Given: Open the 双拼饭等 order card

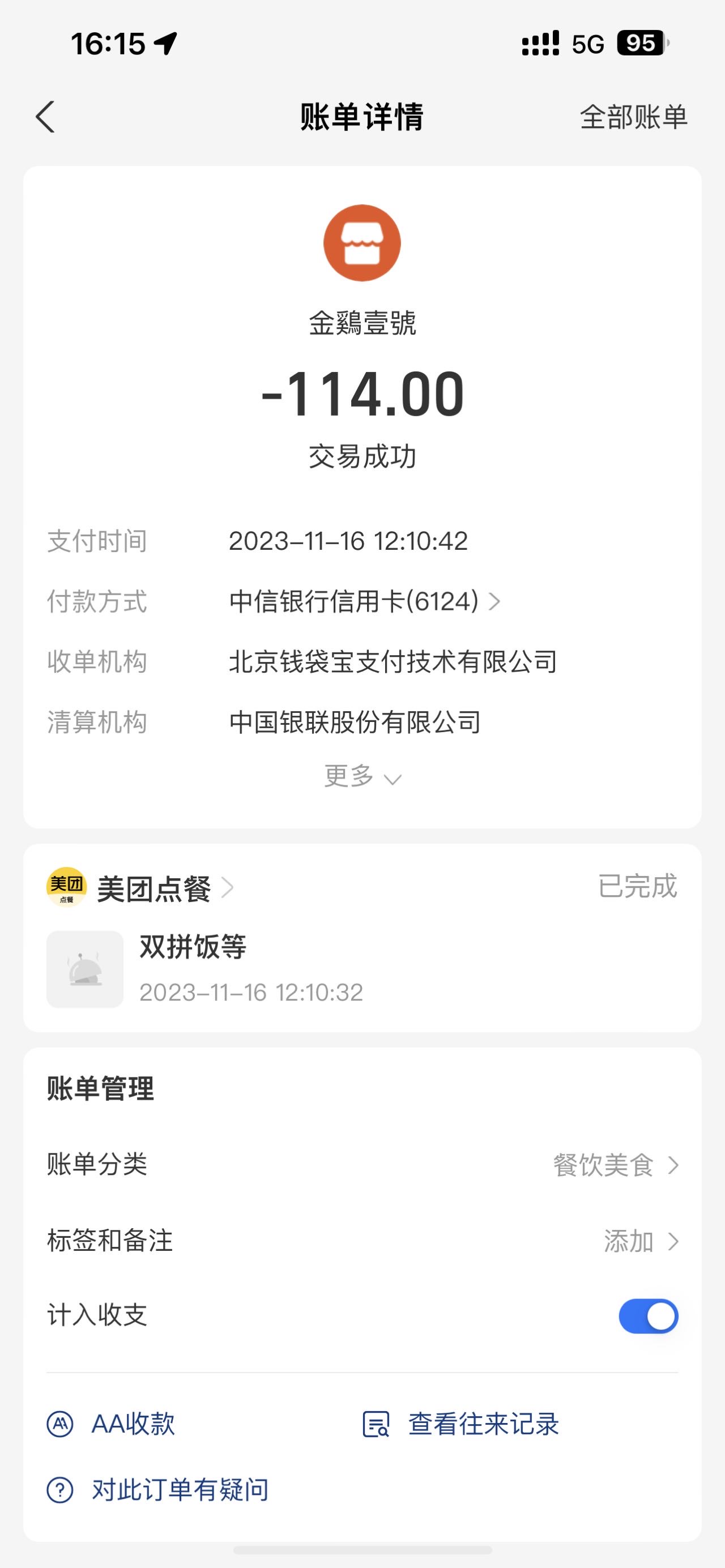Looking at the screenshot, I should coord(362,969).
